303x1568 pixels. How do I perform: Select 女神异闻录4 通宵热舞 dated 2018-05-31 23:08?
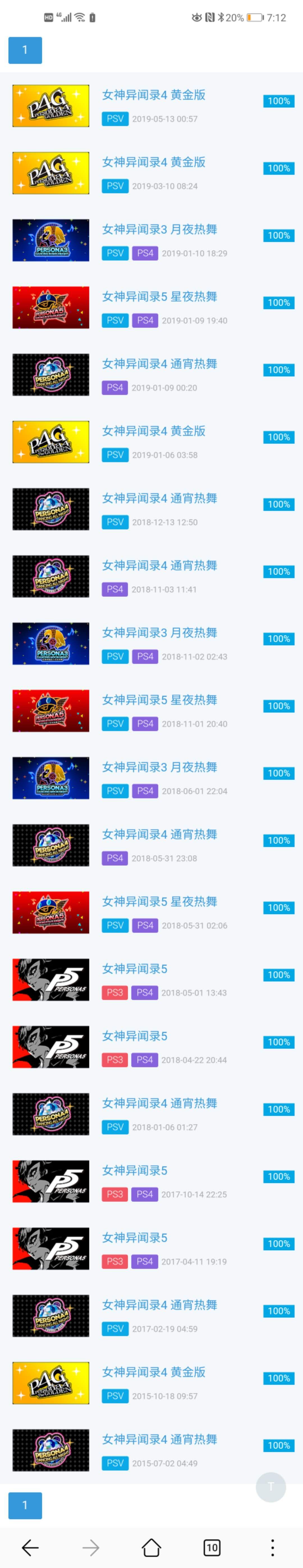coord(159,834)
